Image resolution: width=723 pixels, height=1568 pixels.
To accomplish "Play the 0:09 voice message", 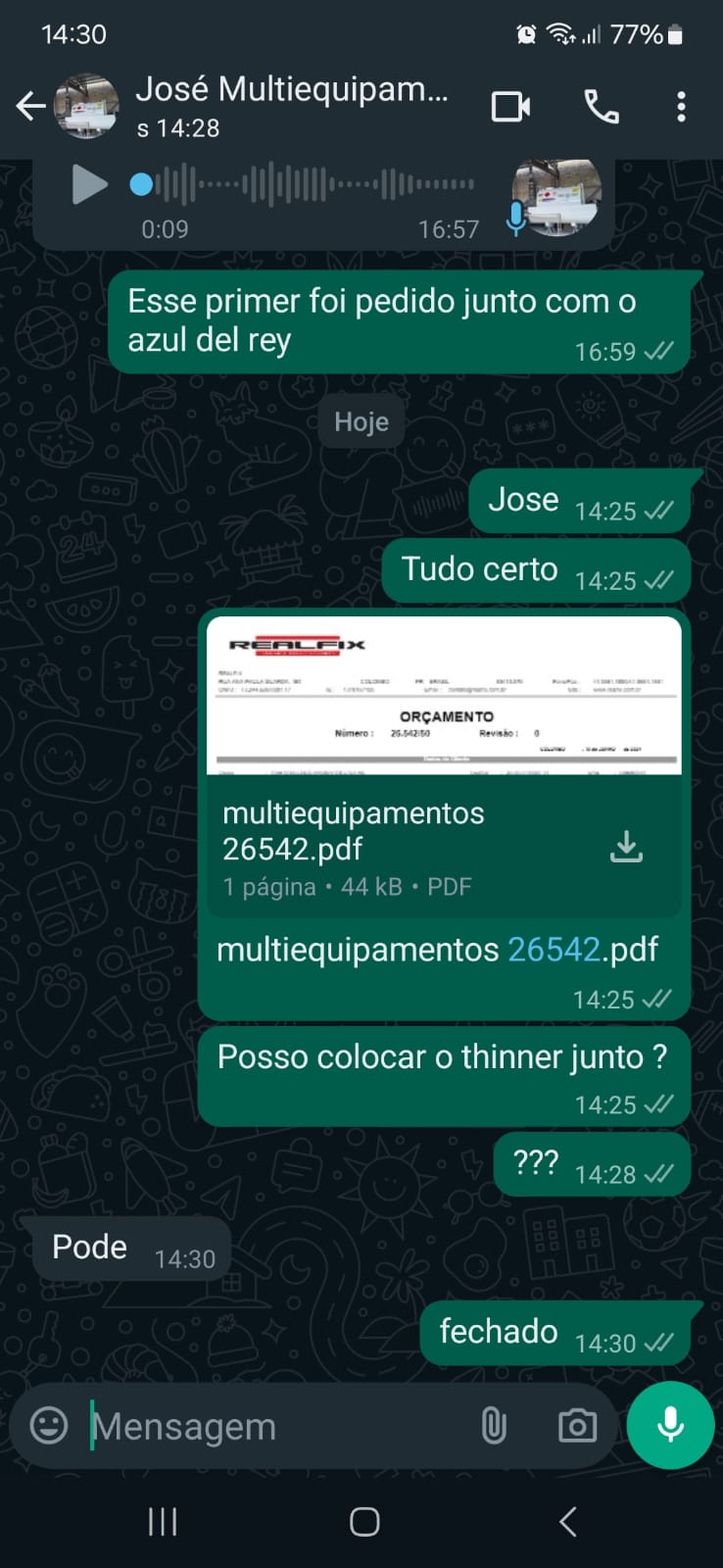I will coord(89,184).
